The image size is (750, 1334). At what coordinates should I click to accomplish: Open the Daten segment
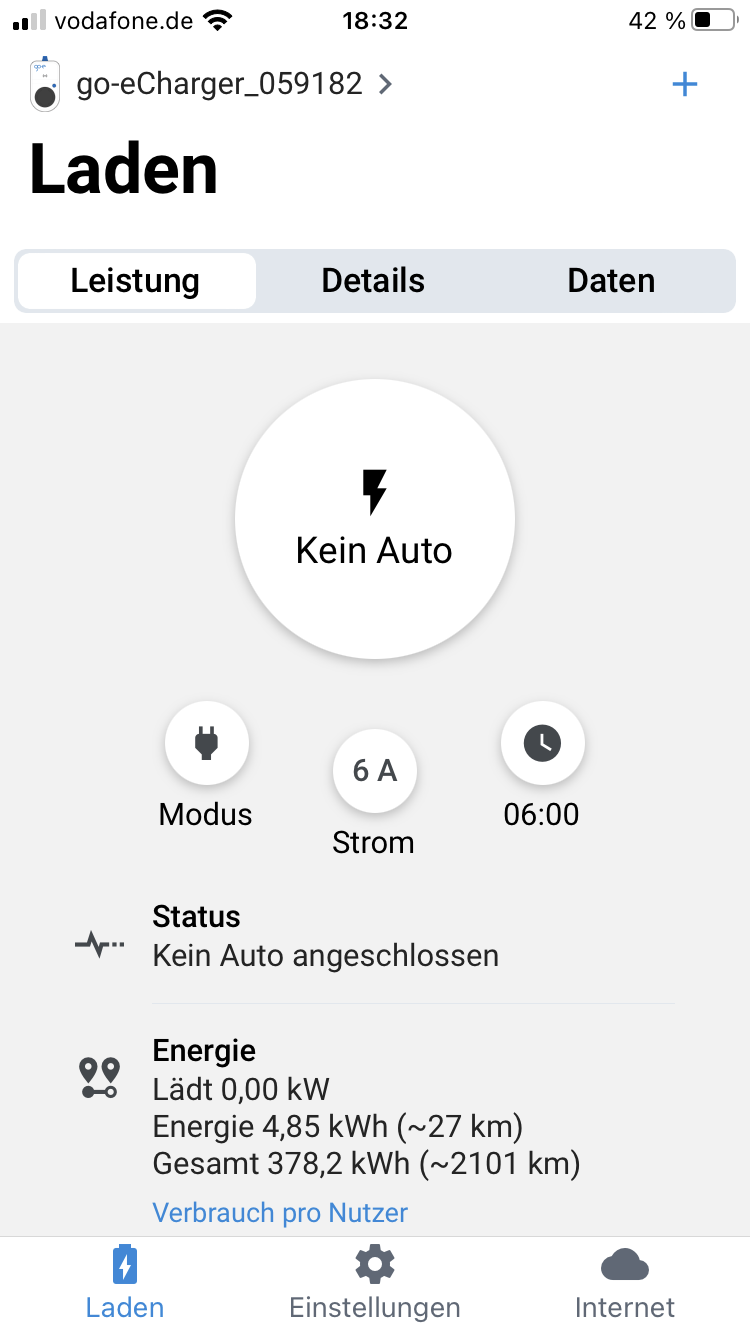click(611, 281)
